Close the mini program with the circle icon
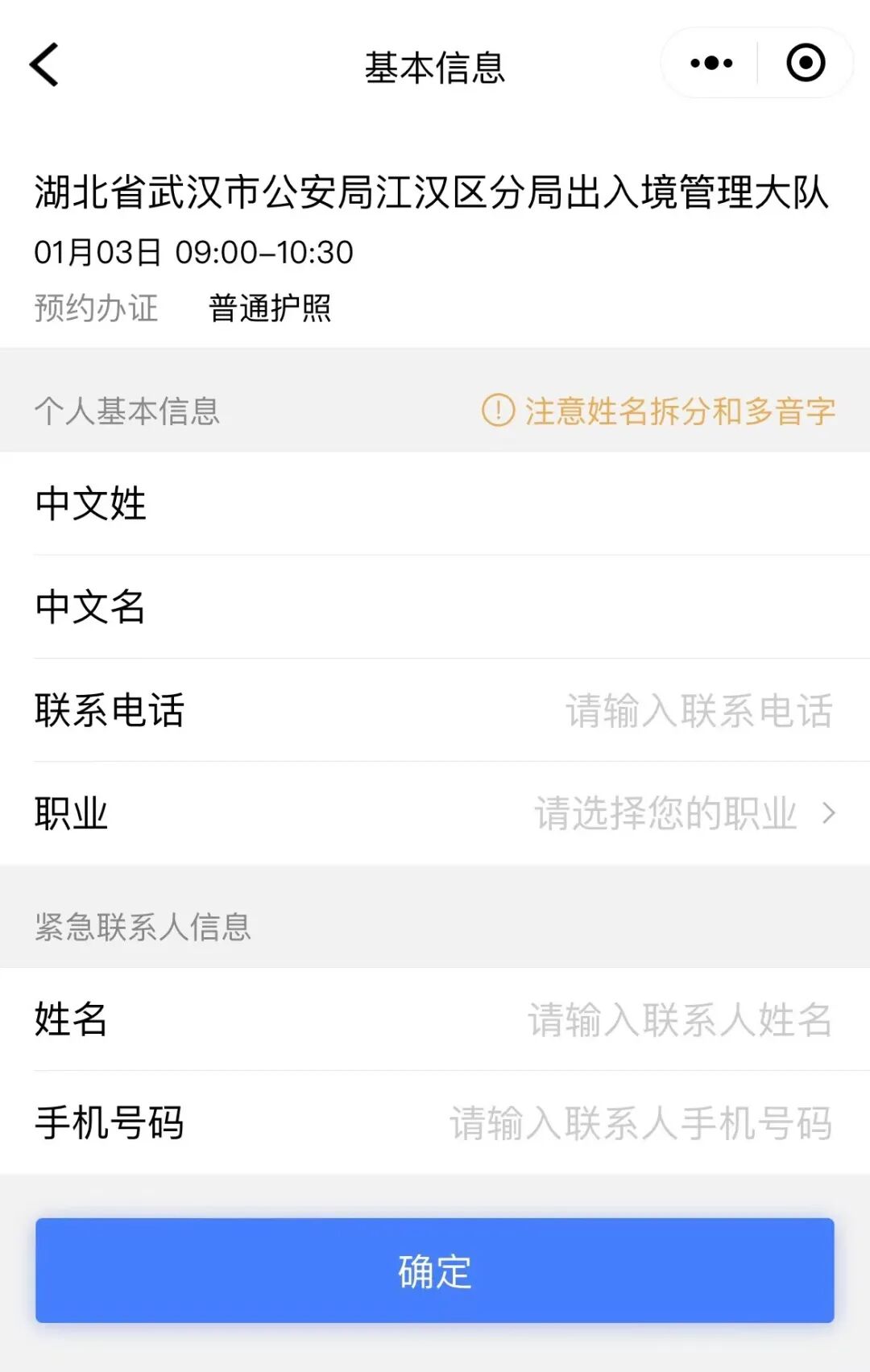Viewport: 870px width, 1372px height. click(x=806, y=64)
